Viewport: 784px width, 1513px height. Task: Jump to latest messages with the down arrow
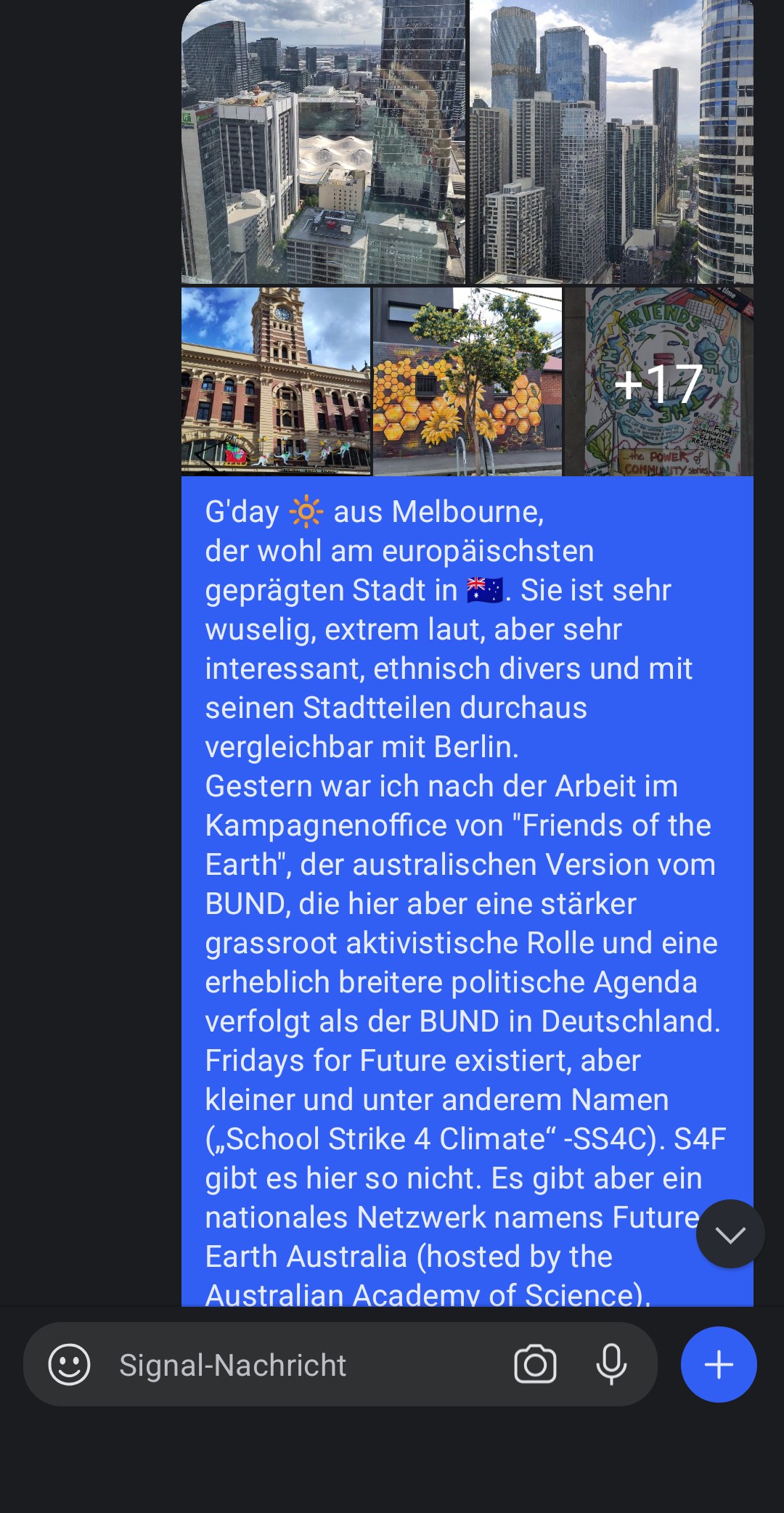click(730, 1234)
